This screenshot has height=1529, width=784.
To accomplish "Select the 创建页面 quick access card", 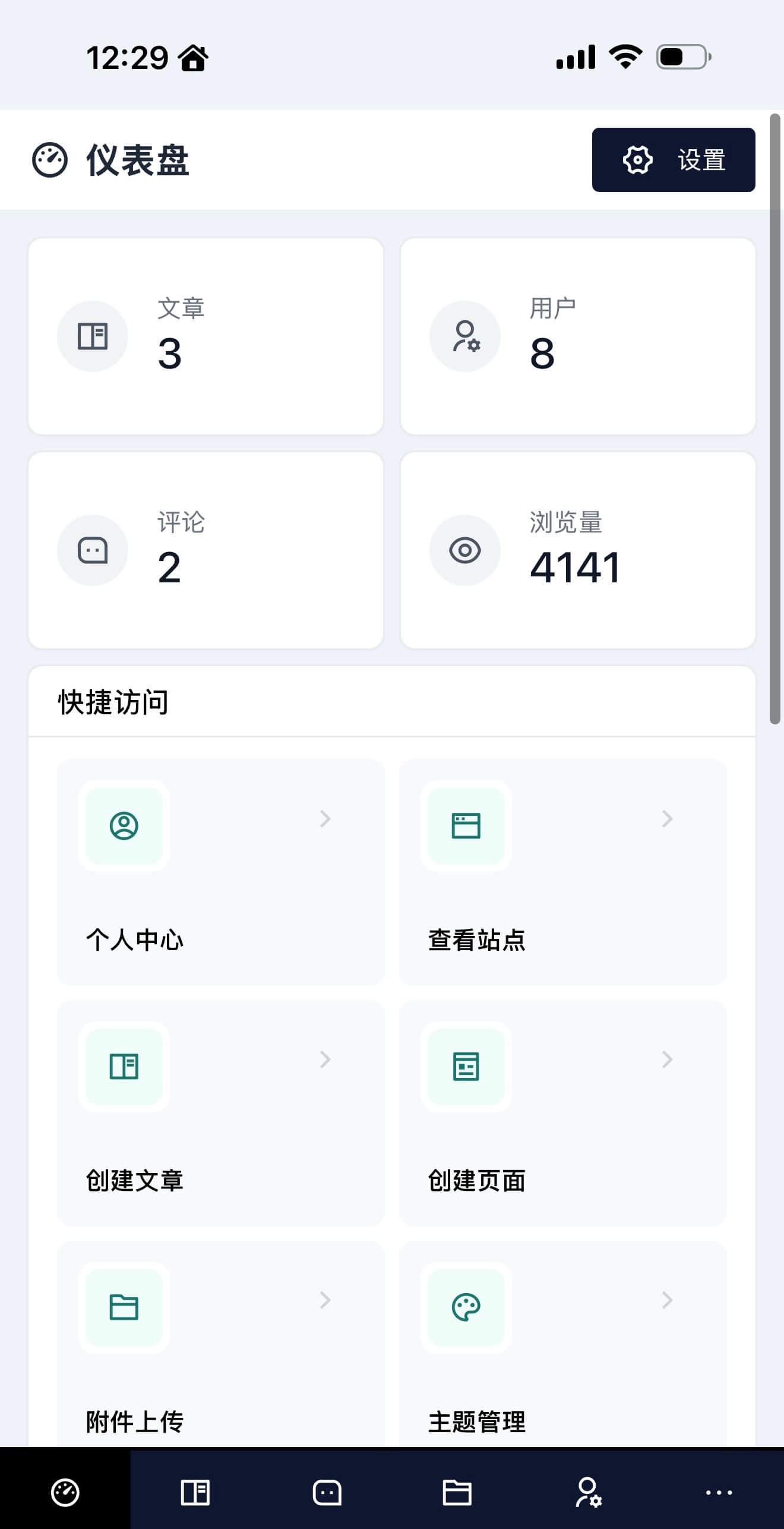I will pos(562,1112).
